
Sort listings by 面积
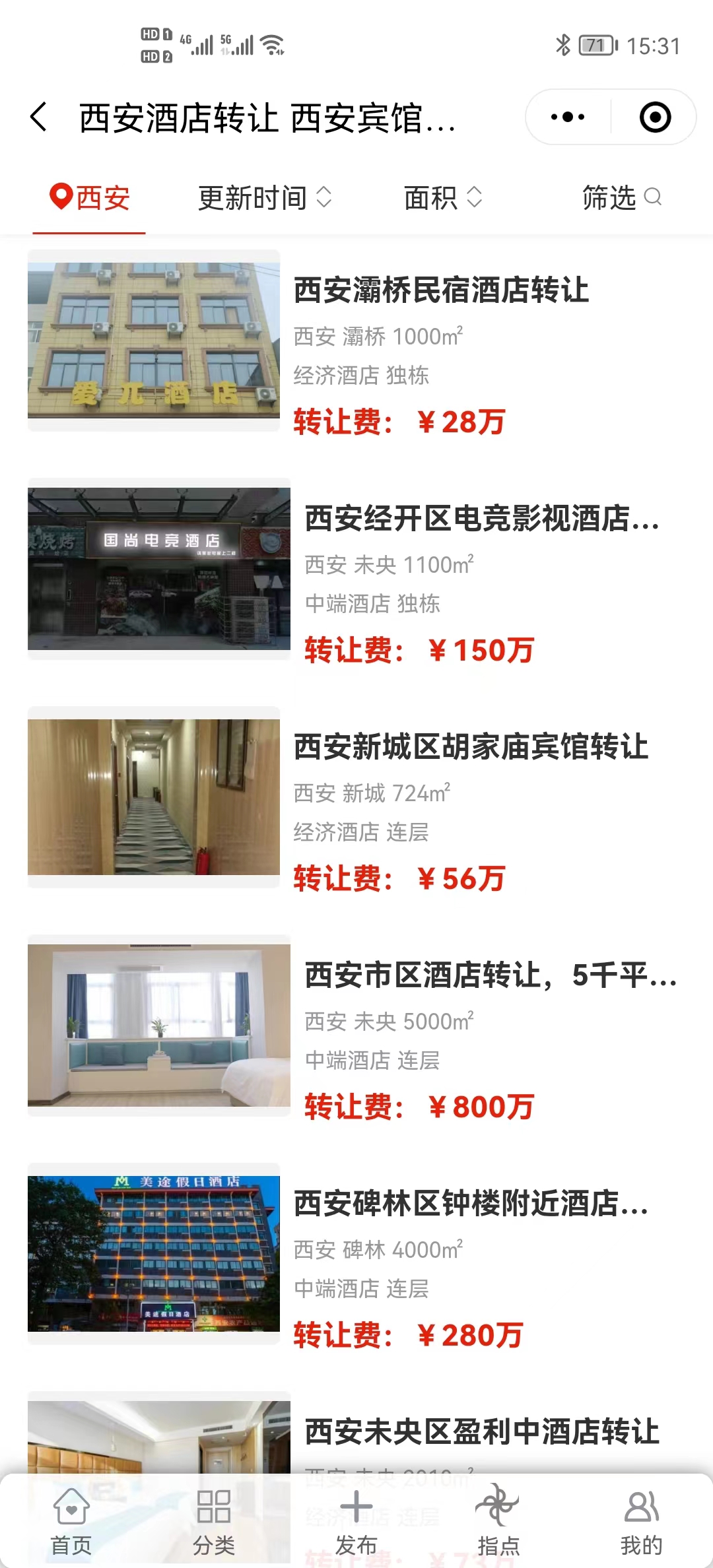(442, 198)
